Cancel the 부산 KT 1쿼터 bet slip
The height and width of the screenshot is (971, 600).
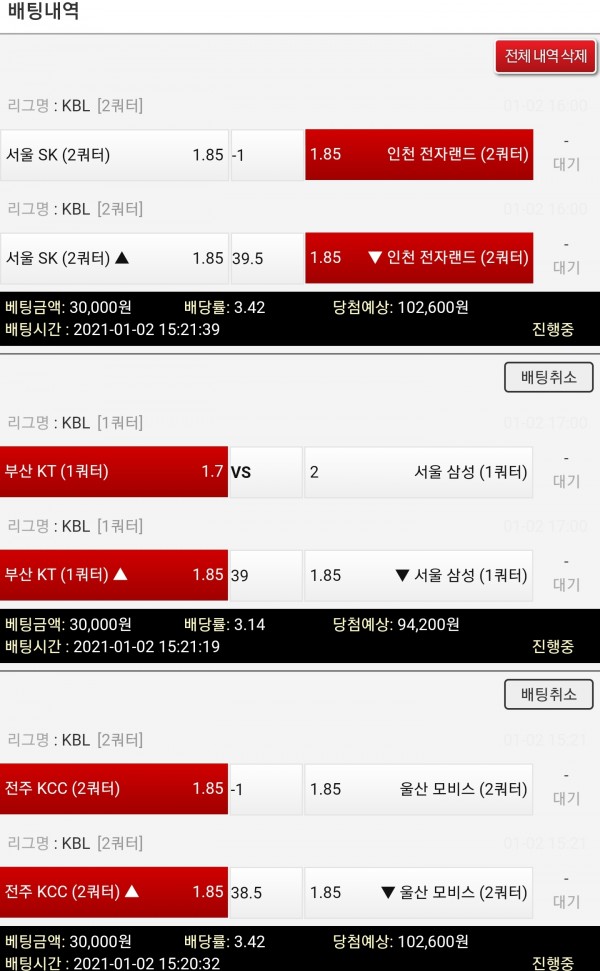click(x=548, y=377)
